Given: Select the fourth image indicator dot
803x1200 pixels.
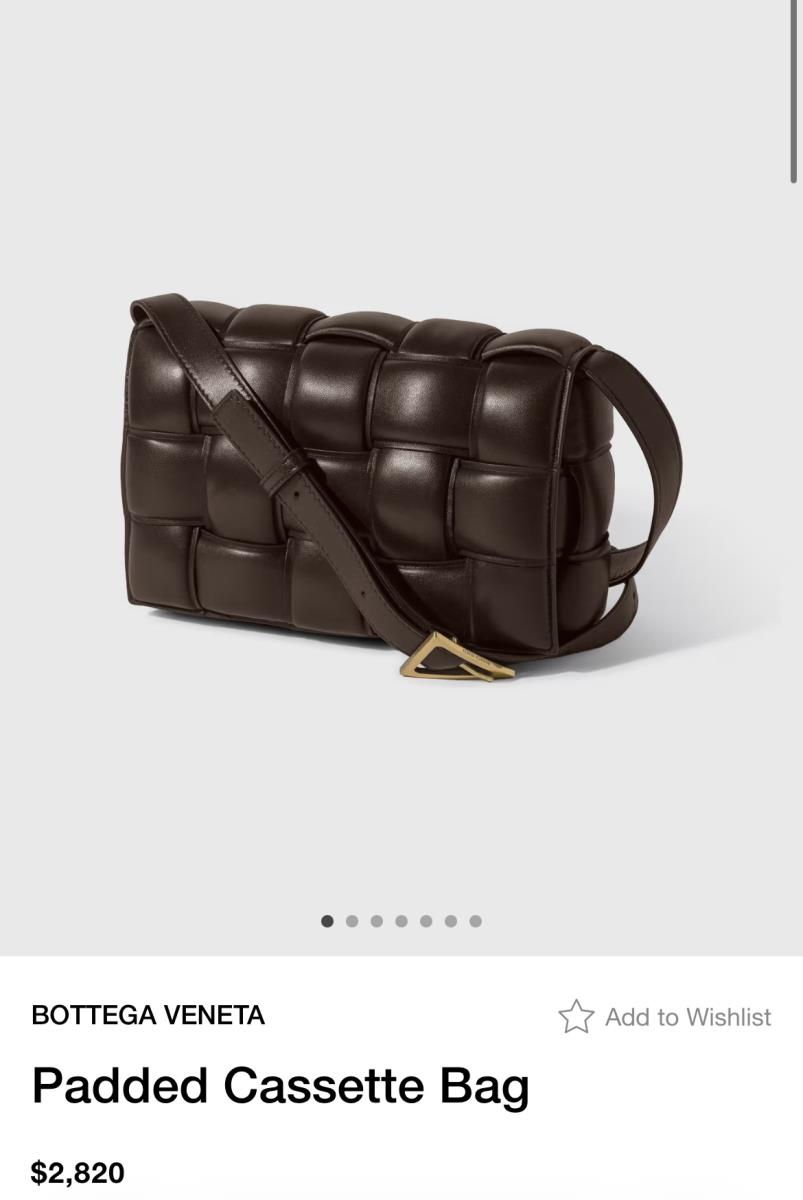Looking at the screenshot, I should 401,921.
